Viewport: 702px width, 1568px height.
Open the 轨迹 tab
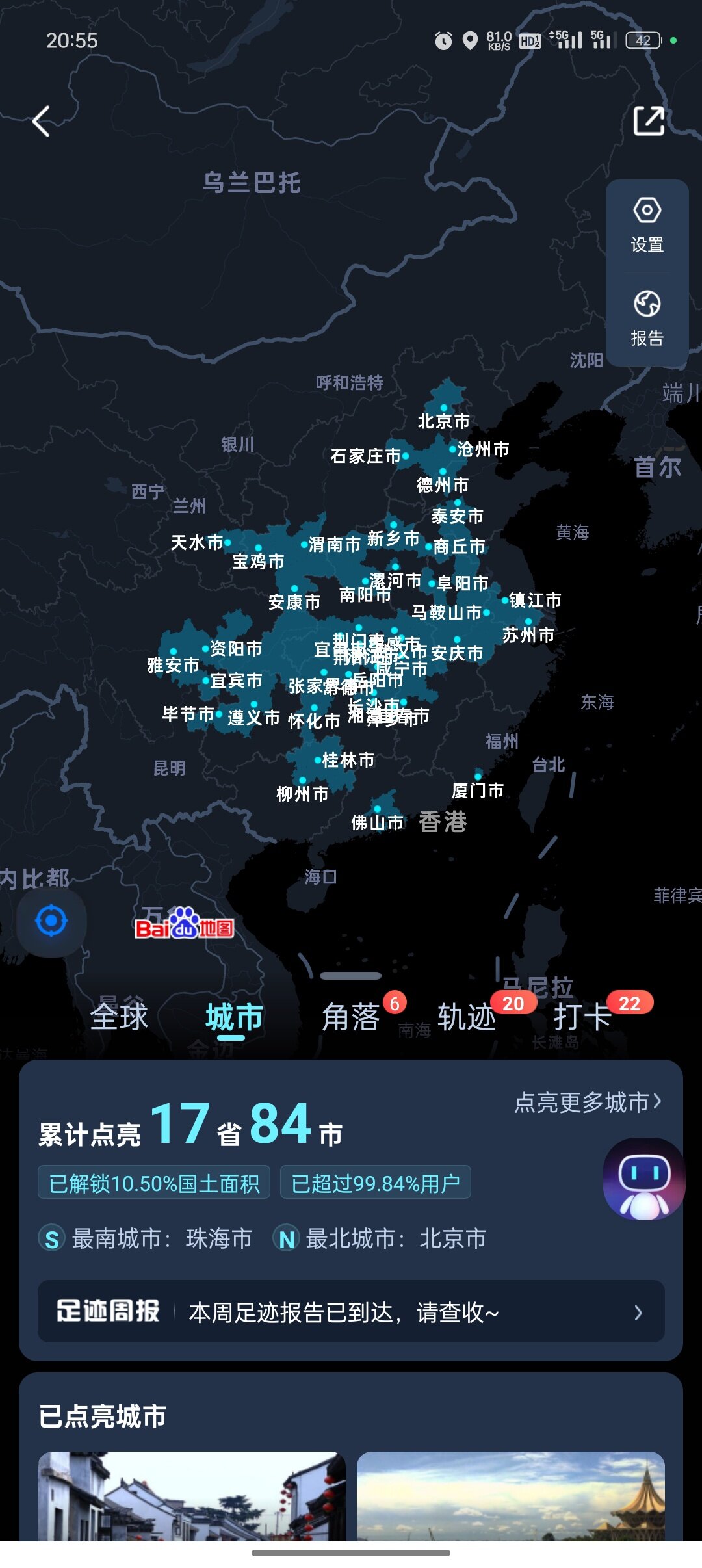pos(467,1017)
